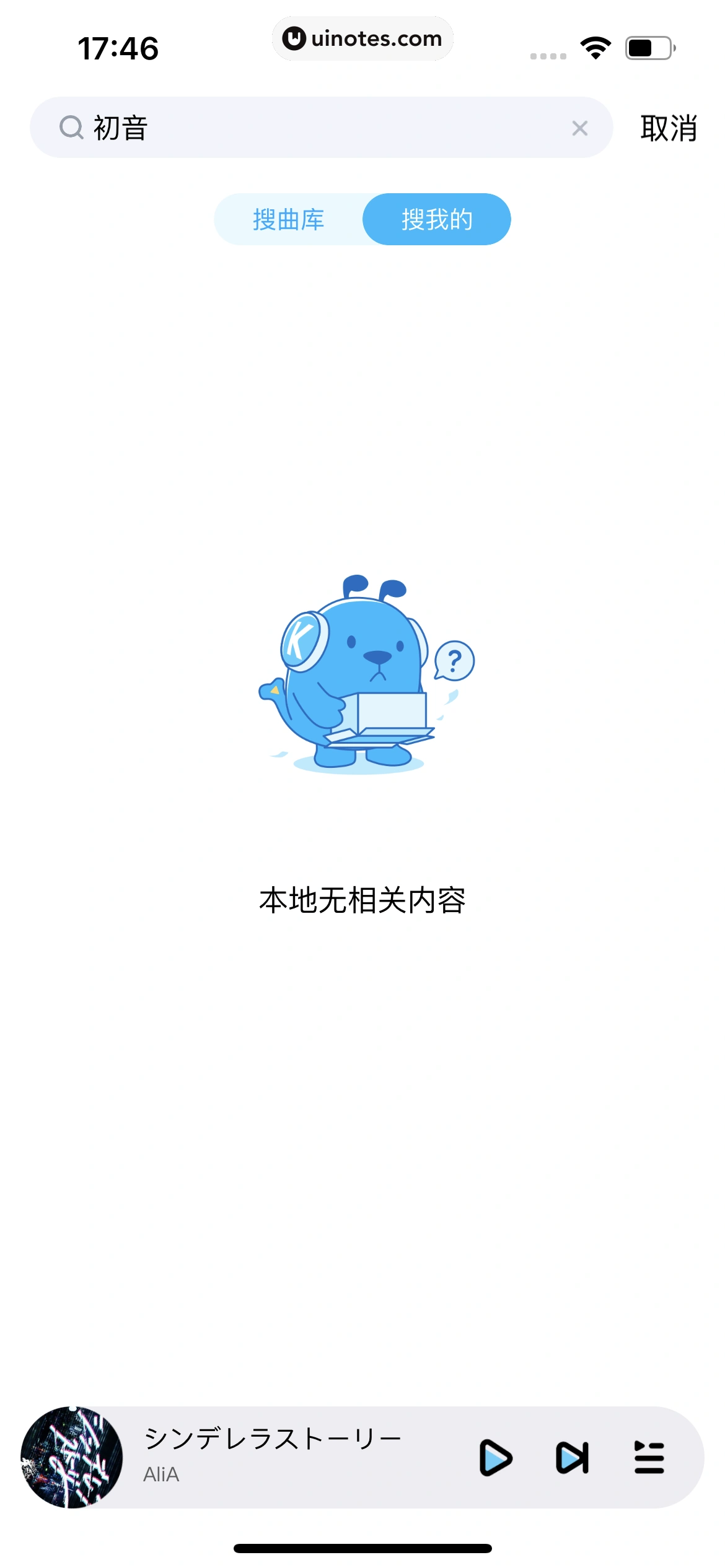Play the song シンデレラストーリー
Screen dimensions: 725x1568
495,1458
